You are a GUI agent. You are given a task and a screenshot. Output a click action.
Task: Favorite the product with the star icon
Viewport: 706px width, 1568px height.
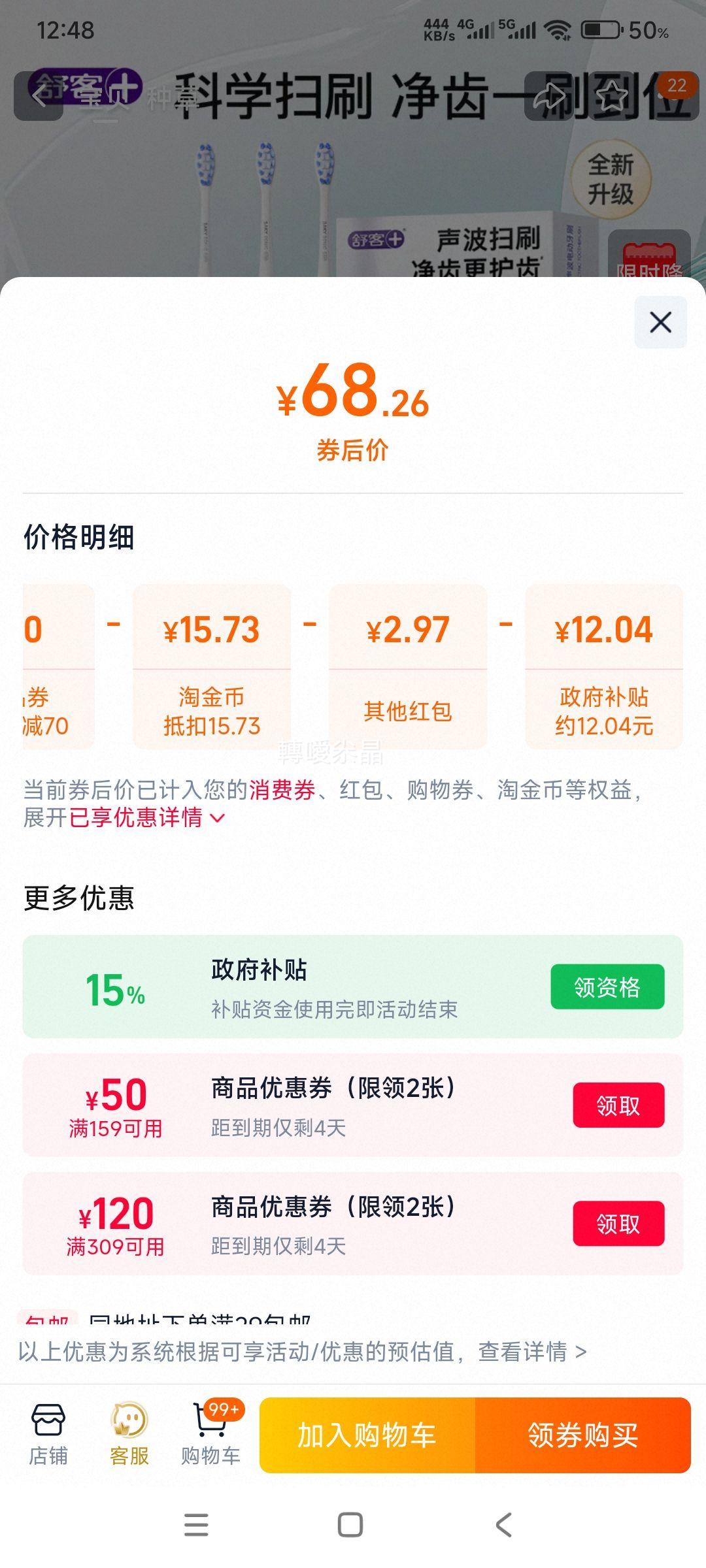point(611,96)
